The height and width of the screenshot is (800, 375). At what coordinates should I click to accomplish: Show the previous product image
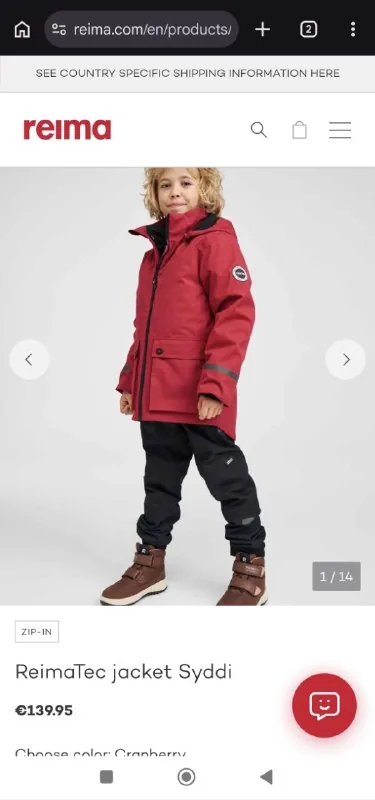[x=29, y=360]
